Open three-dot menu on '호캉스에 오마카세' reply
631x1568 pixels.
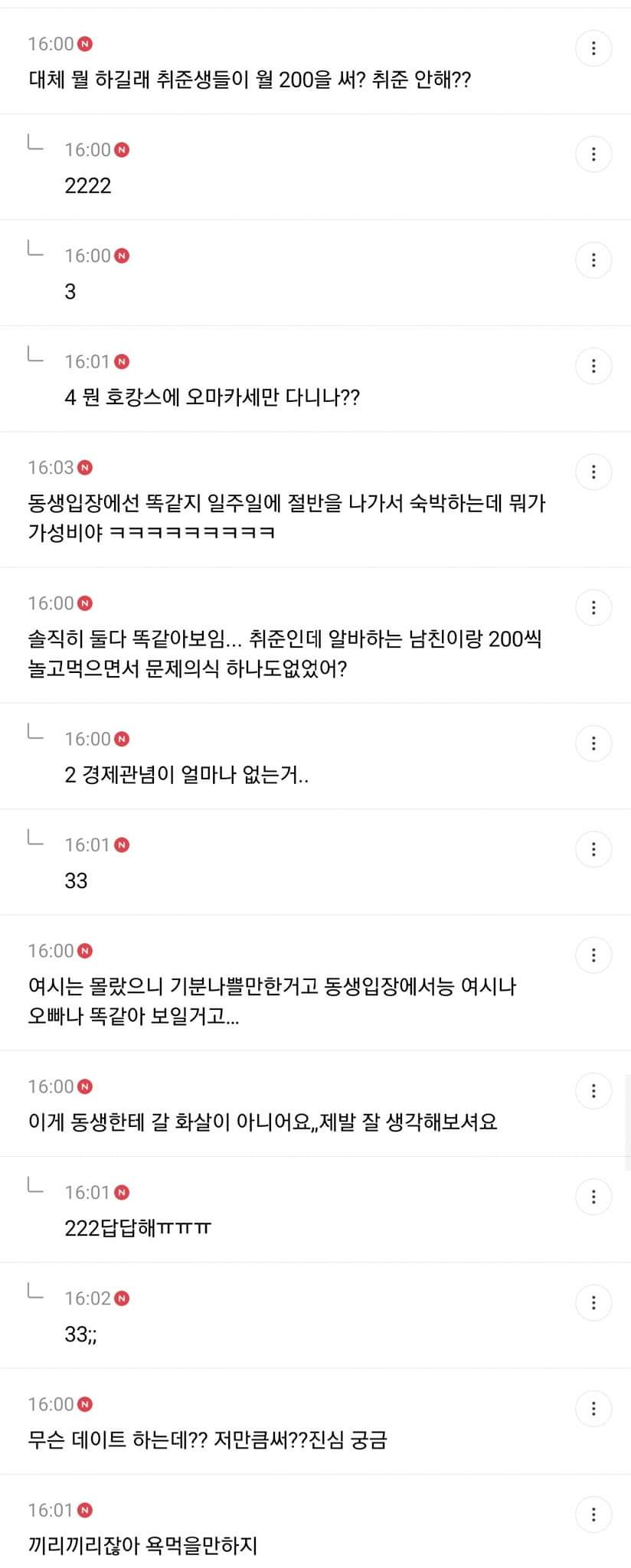click(593, 366)
